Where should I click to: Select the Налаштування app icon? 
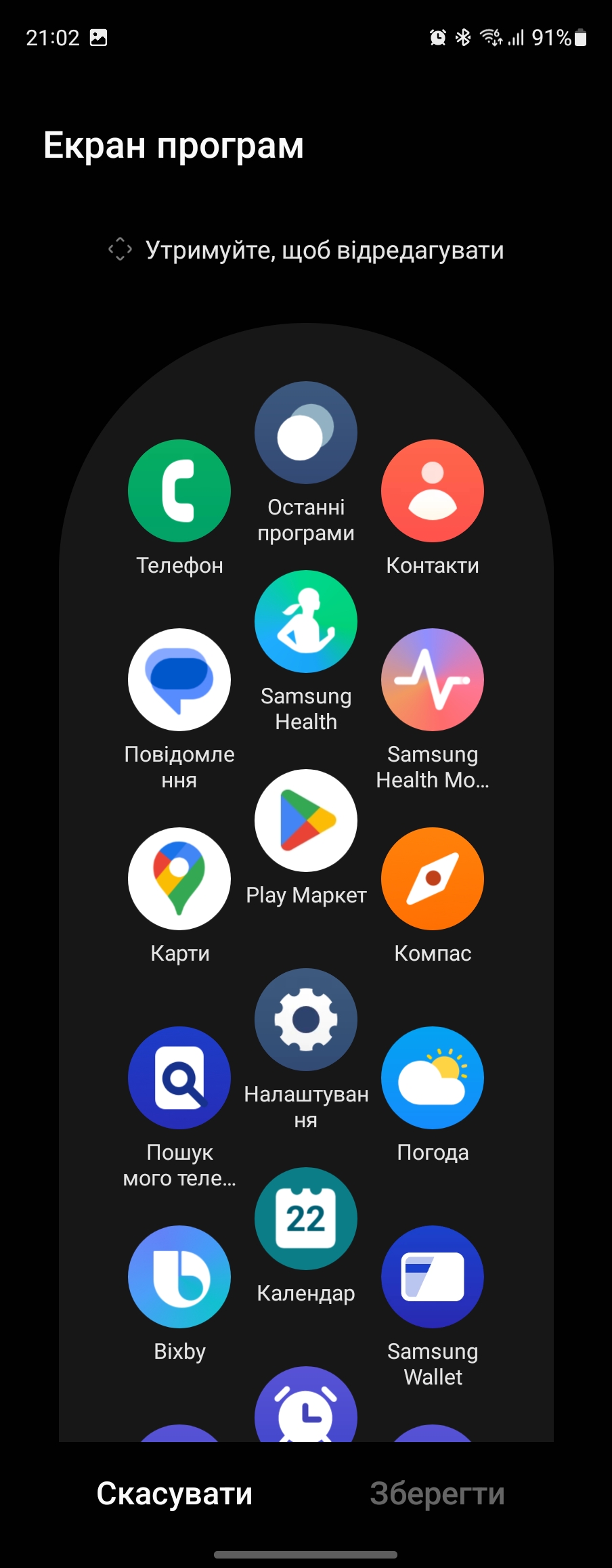click(x=306, y=1020)
